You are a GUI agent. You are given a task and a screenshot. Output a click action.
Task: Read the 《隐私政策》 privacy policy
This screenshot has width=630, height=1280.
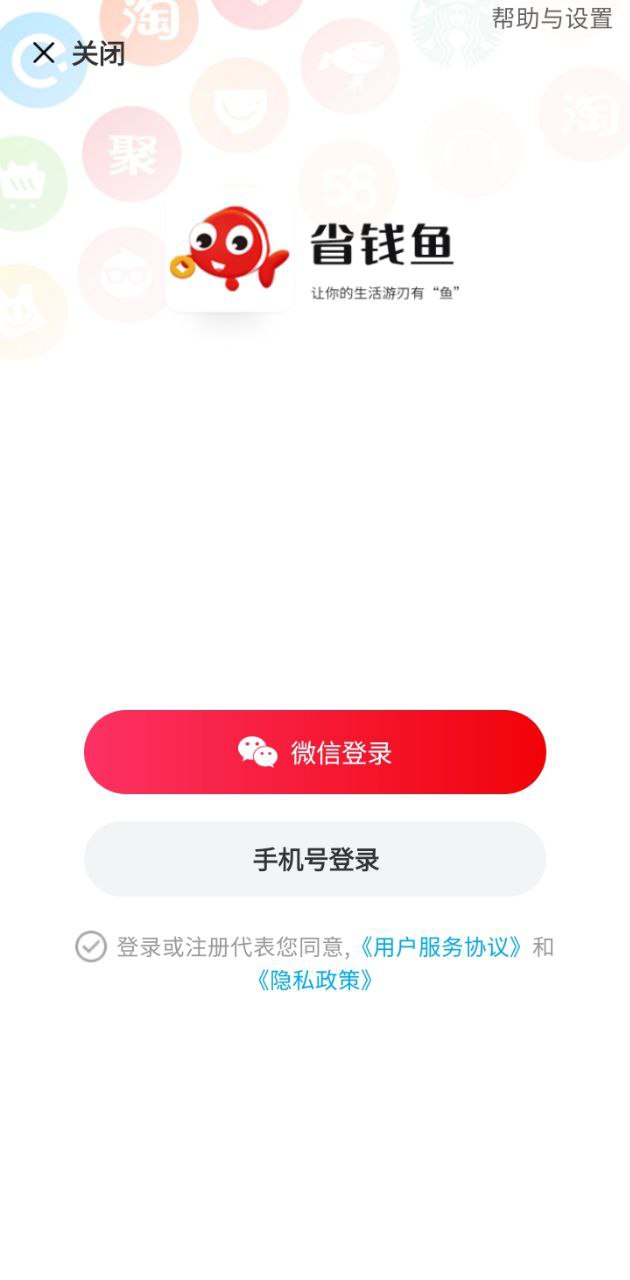pyautogui.click(x=315, y=980)
